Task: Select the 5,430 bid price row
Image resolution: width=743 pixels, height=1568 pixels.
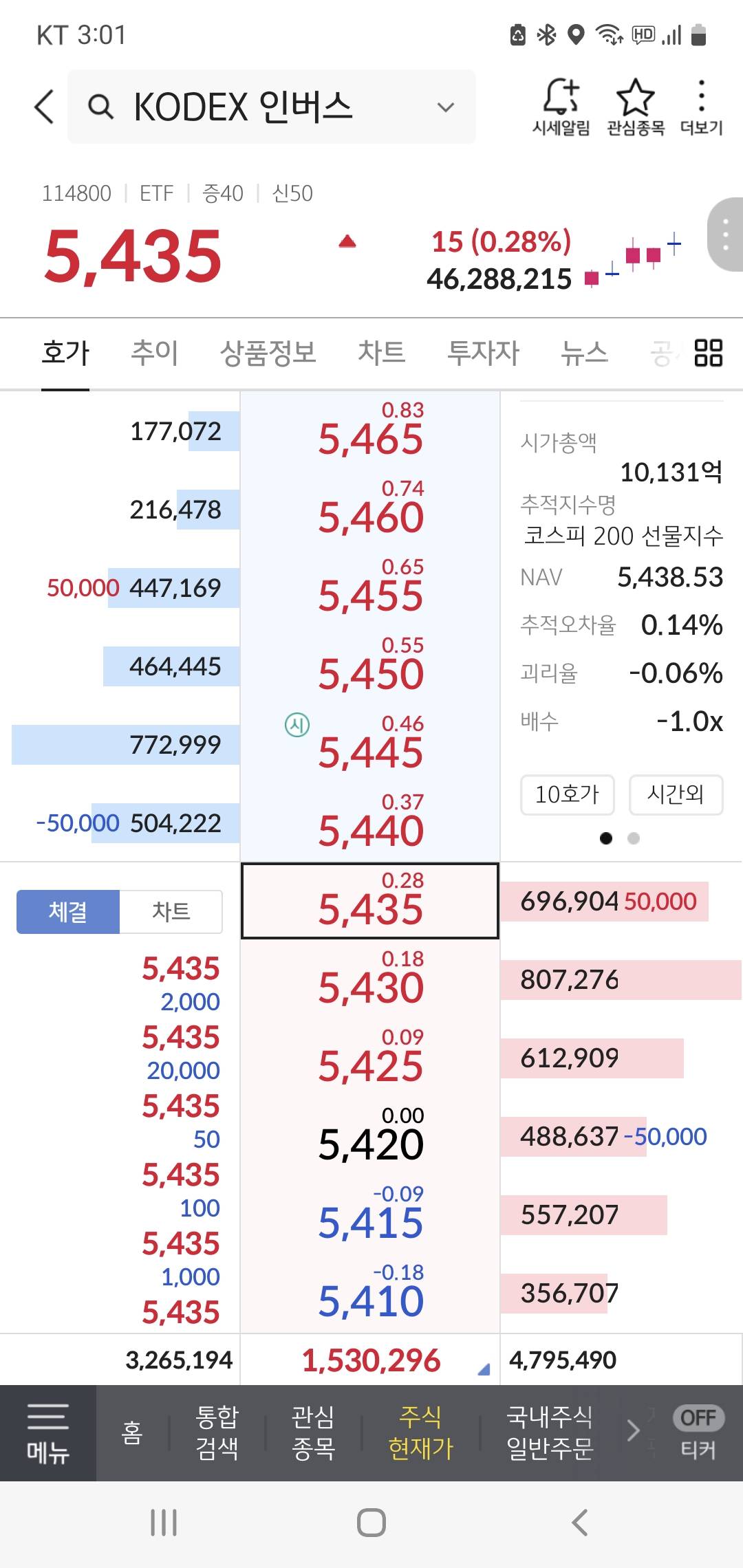Action: (370, 979)
